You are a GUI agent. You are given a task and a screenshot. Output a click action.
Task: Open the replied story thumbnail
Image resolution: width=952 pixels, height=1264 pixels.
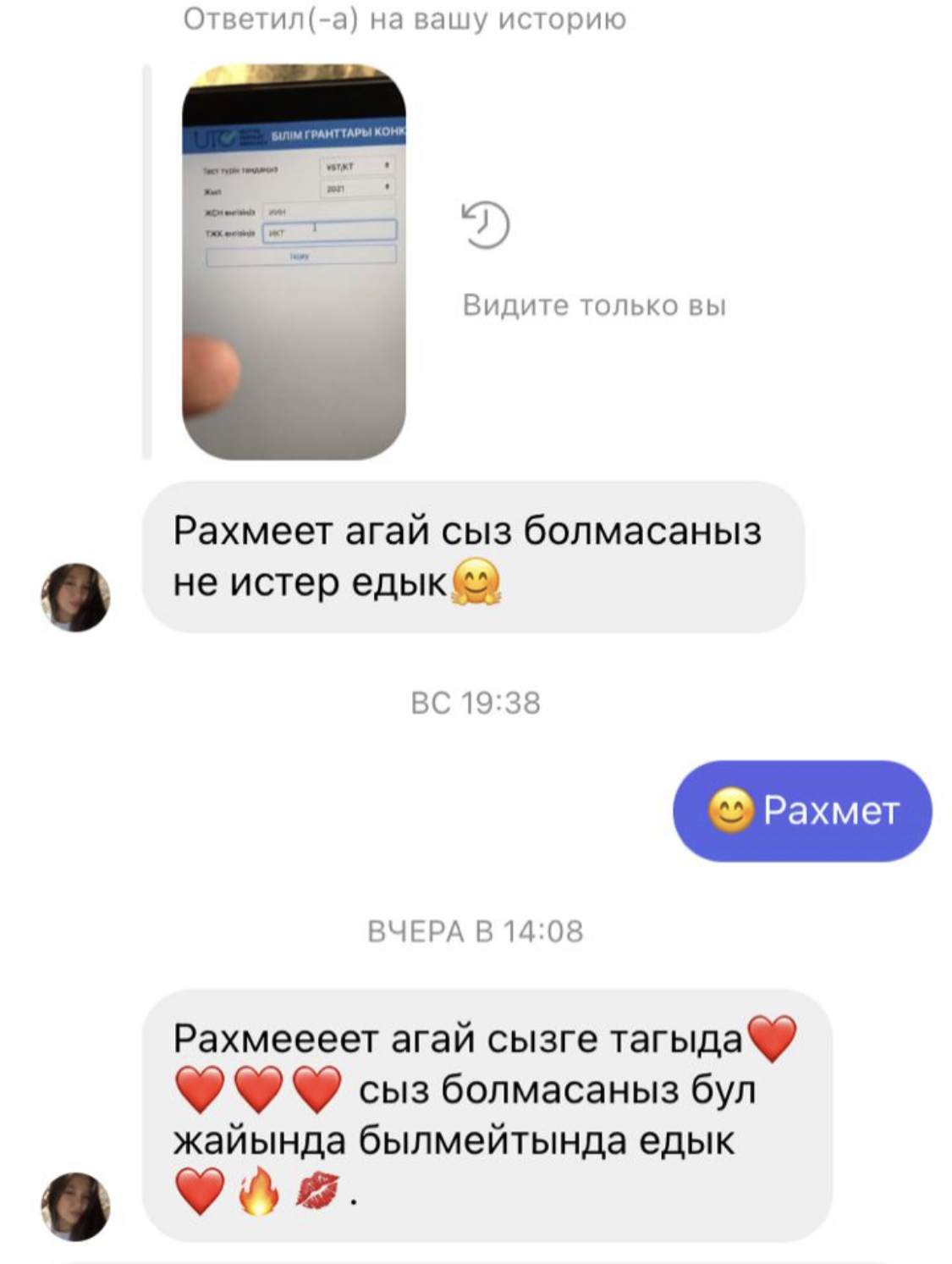294,262
